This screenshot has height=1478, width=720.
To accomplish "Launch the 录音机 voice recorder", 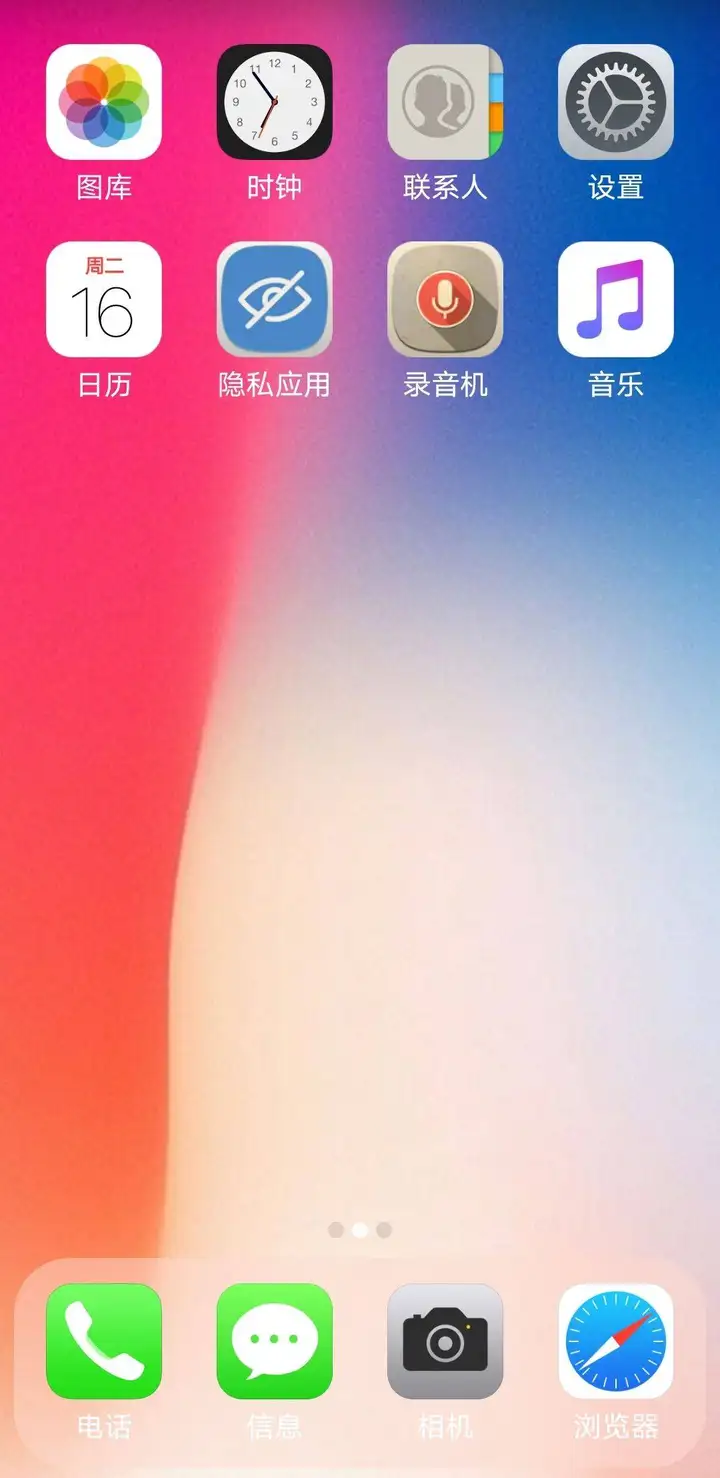I will tap(445, 299).
